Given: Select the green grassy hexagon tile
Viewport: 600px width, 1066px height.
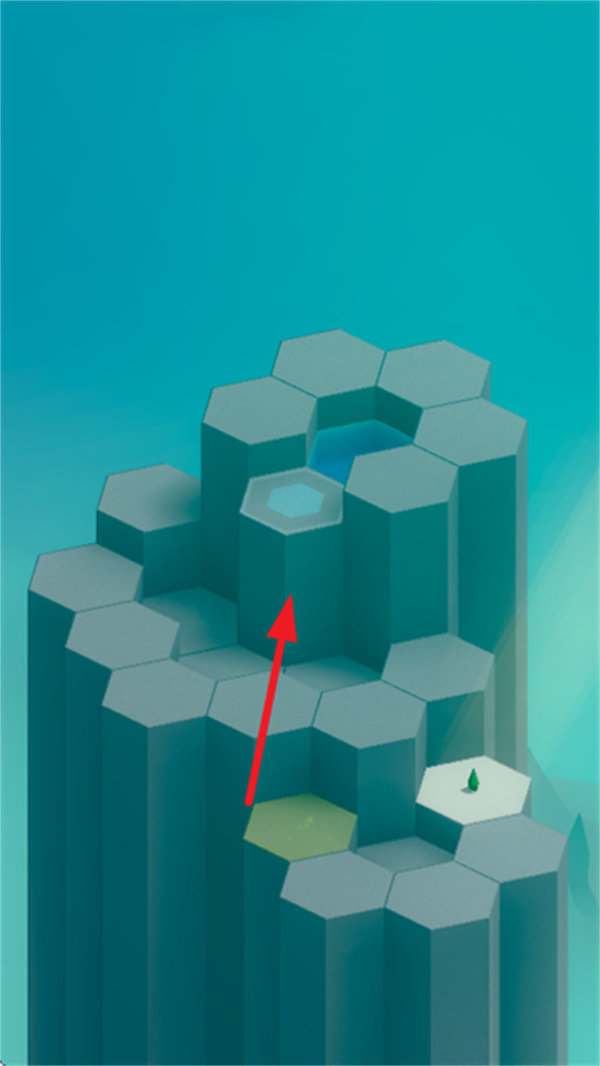Looking at the screenshot, I should click(300, 826).
